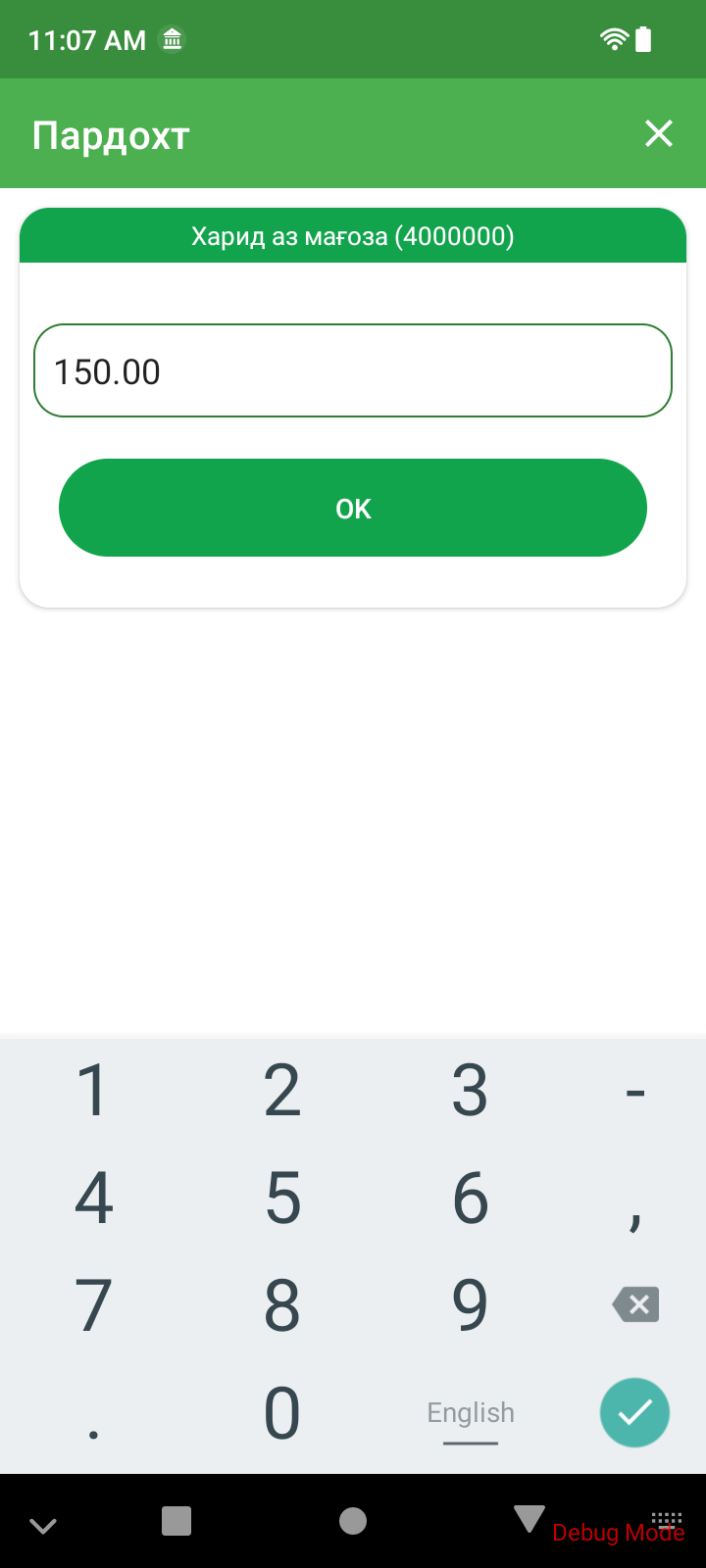The image size is (706, 1568).
Task: Open Debug Mode in the corner
Action: click(619, 1534)
